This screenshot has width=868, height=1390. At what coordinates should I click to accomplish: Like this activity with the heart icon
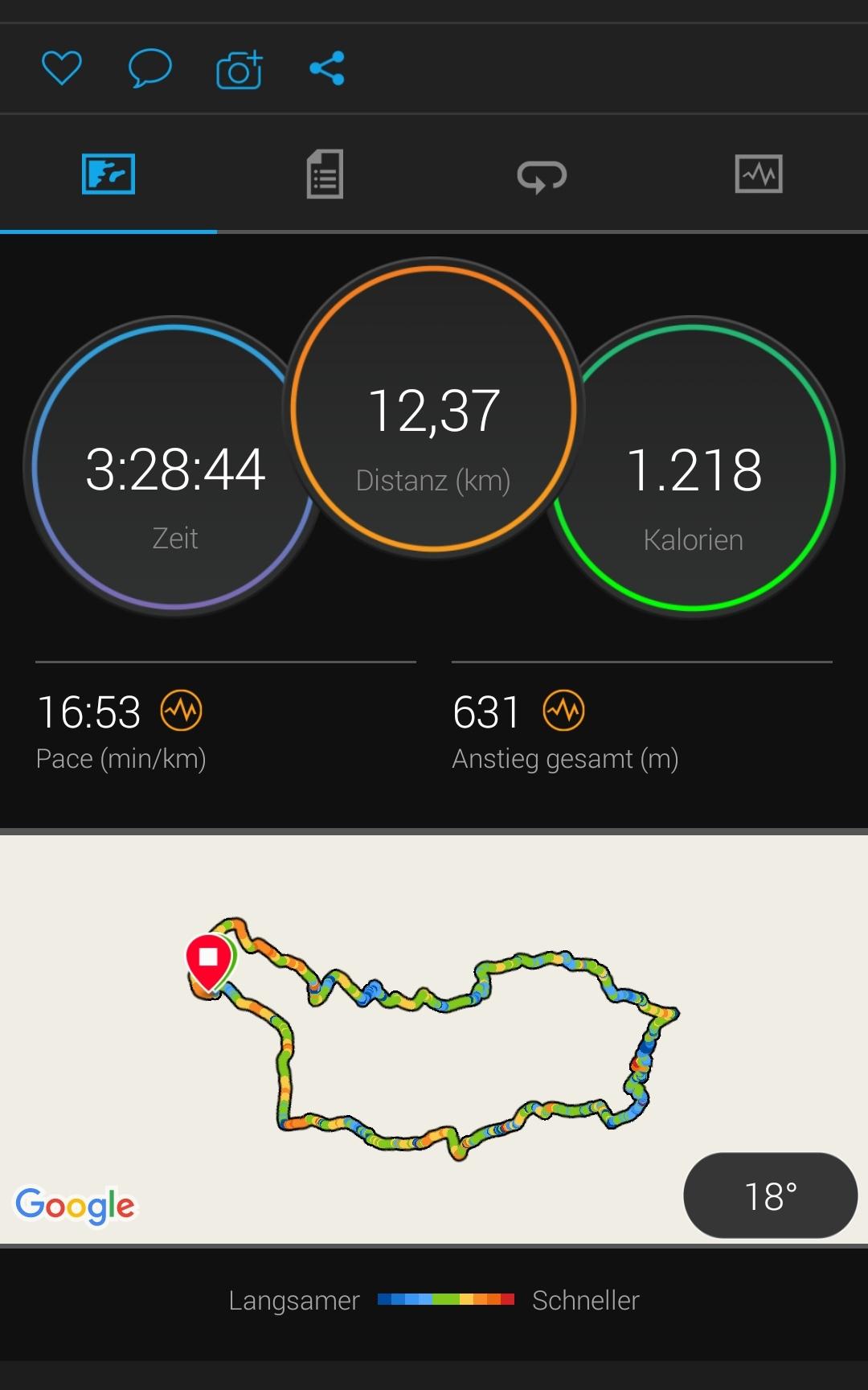(x=62, y=68)
